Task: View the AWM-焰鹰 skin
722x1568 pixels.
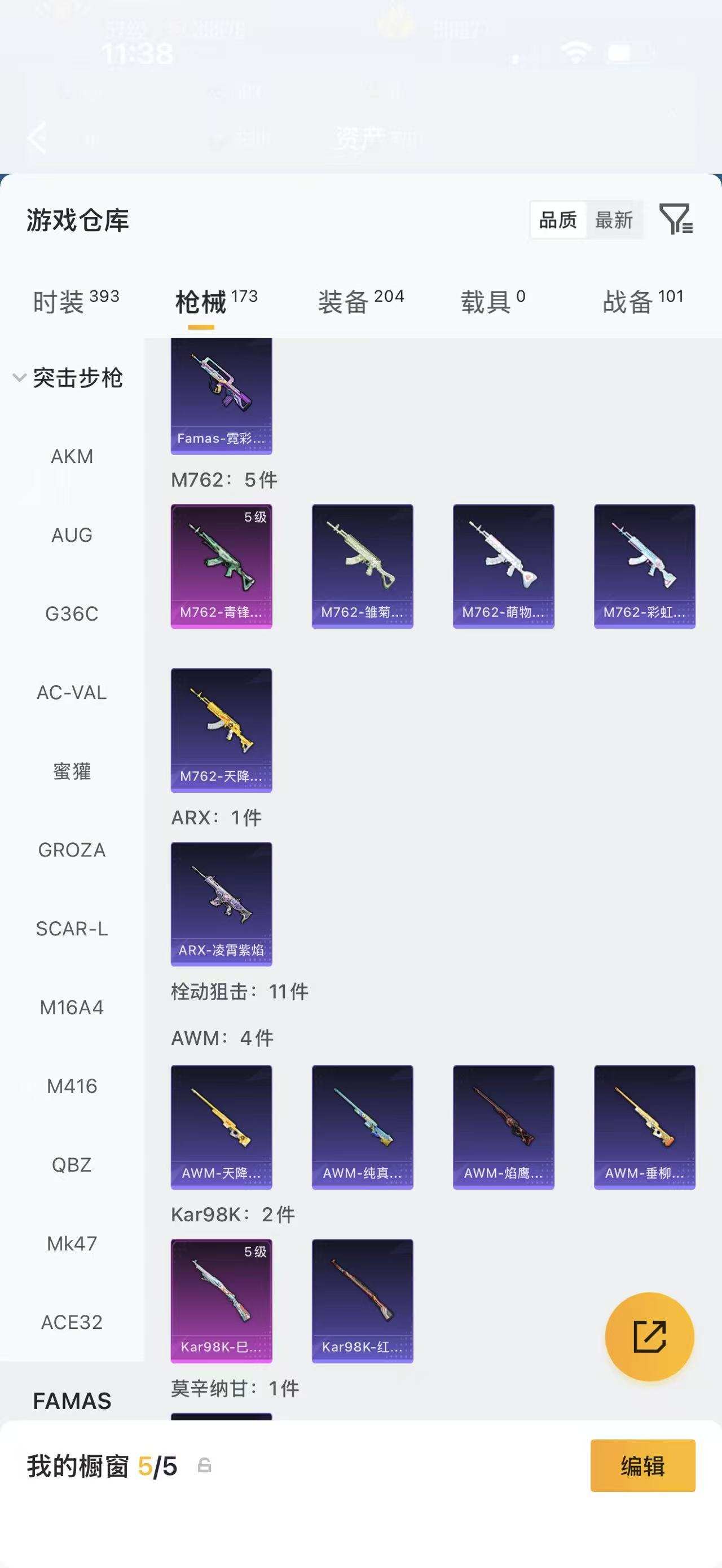Action: pos(504,1127)
